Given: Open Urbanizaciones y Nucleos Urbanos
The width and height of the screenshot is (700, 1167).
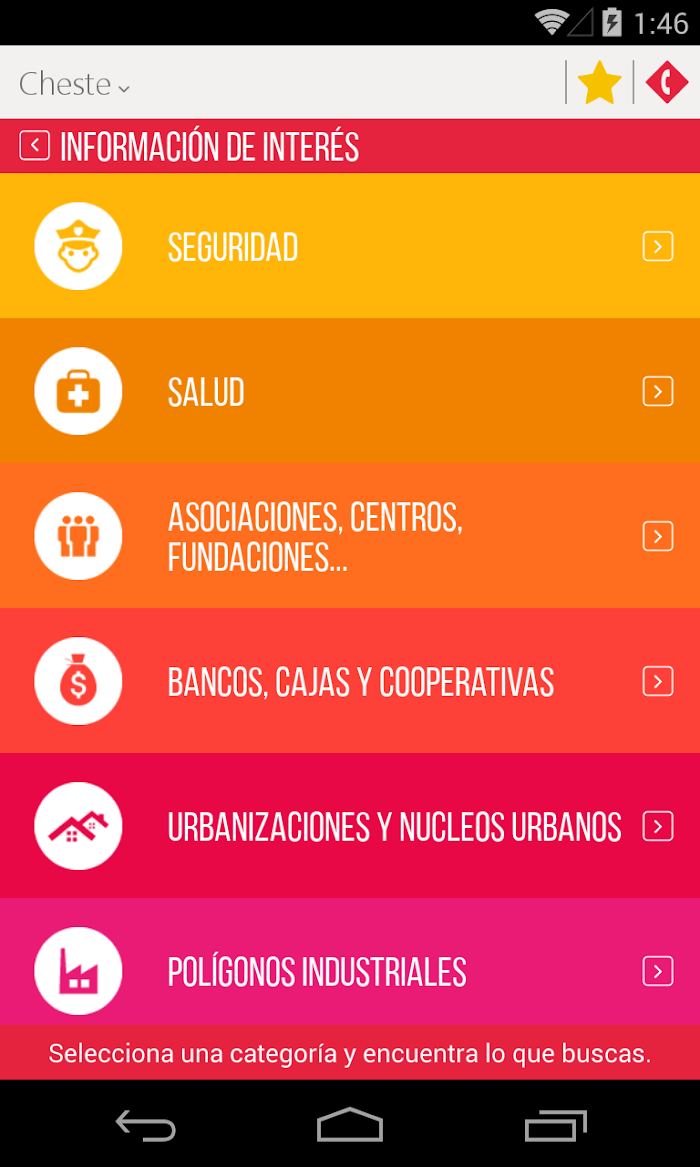Looking at the screenshot, I should pyautogui.click(x=350, y=826).
